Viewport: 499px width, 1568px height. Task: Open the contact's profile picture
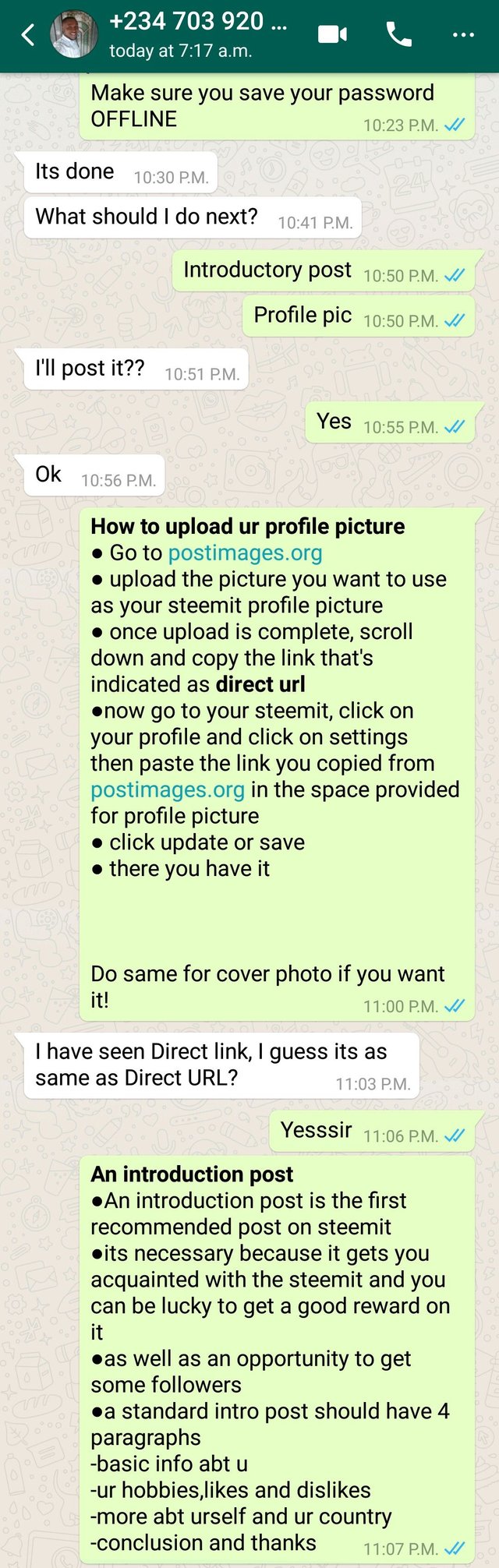[74, 35]
